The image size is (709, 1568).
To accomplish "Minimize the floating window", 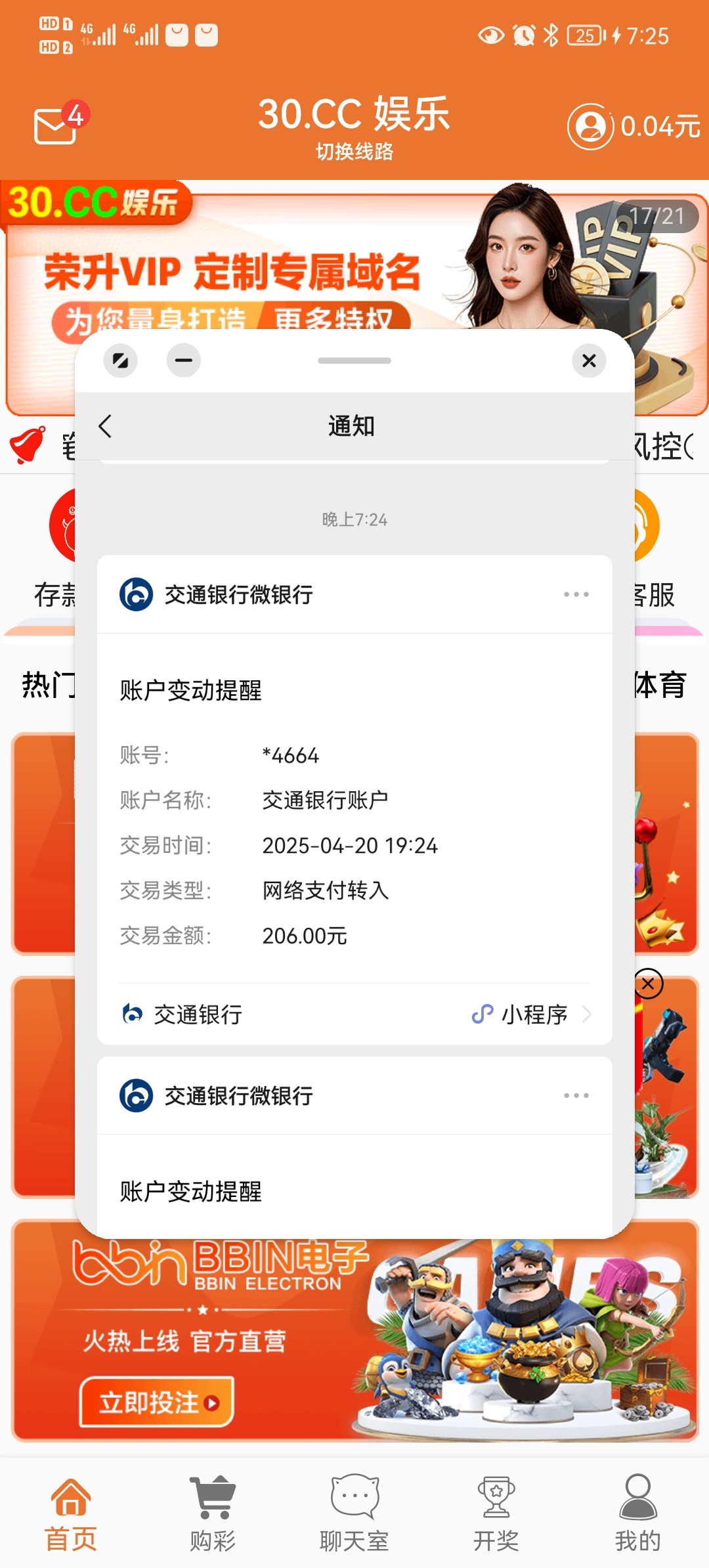I will click(x=184, y=360).
